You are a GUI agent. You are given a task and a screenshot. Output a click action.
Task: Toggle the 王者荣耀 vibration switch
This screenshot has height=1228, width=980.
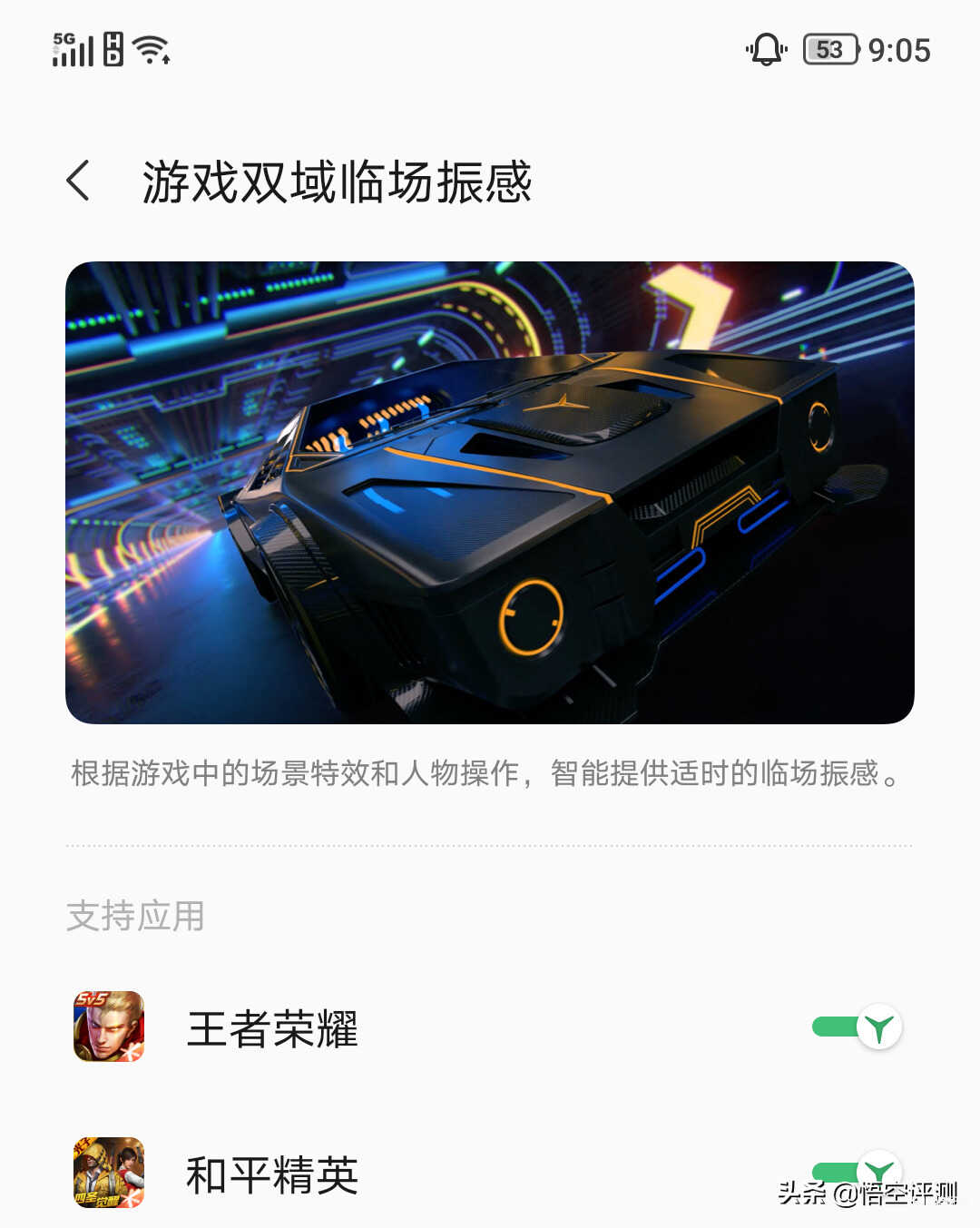[x=857, y=1027]
